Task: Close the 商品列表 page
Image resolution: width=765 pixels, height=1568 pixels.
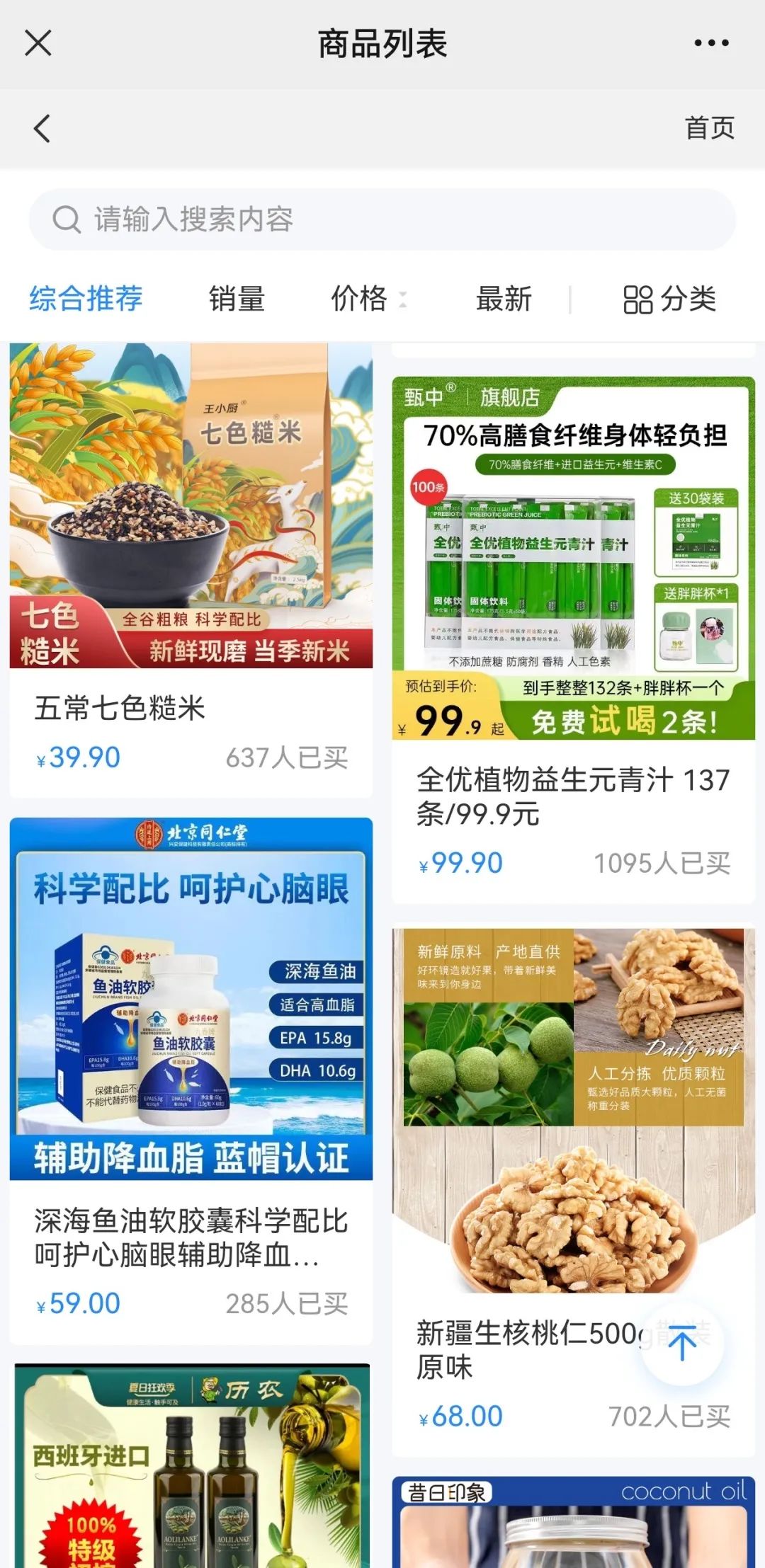Action: (x=38, y=43)
